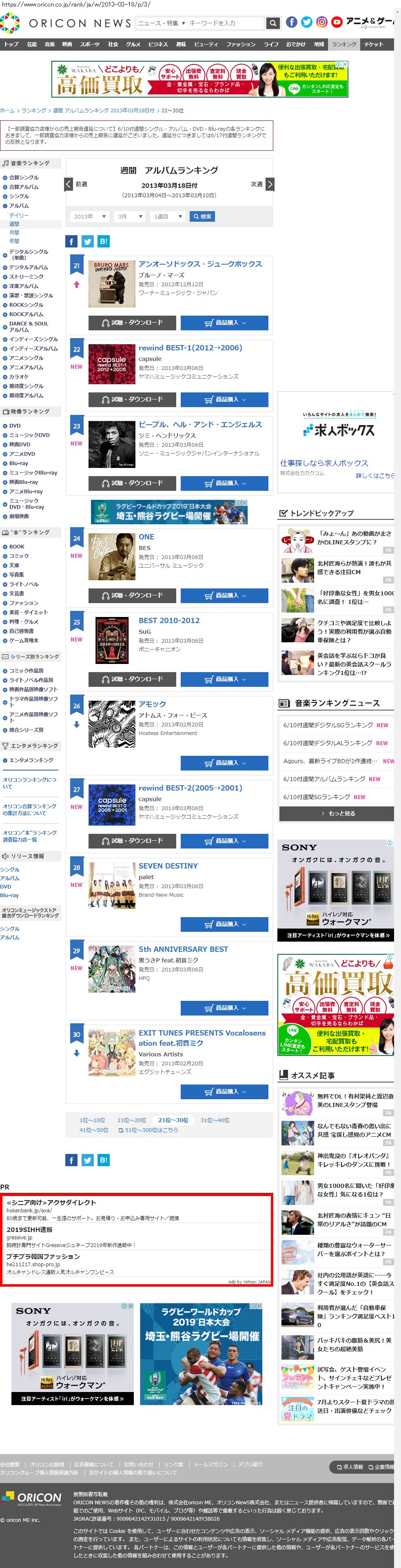The image size is (401, 1568).
Task: Tap the search magnifier icon in the header
Action: [x=273, y=23]
